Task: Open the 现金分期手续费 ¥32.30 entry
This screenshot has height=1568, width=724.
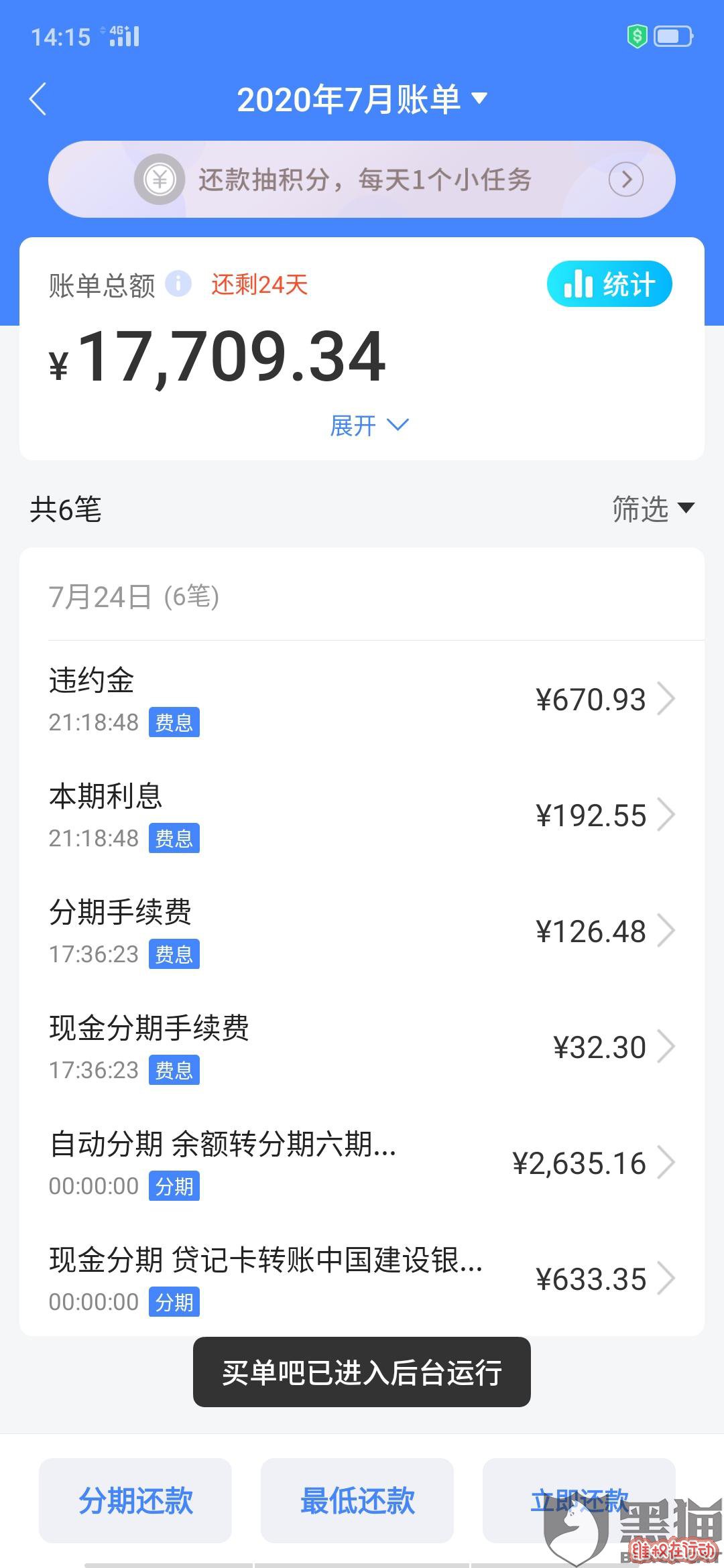Action: (362, 1047)
